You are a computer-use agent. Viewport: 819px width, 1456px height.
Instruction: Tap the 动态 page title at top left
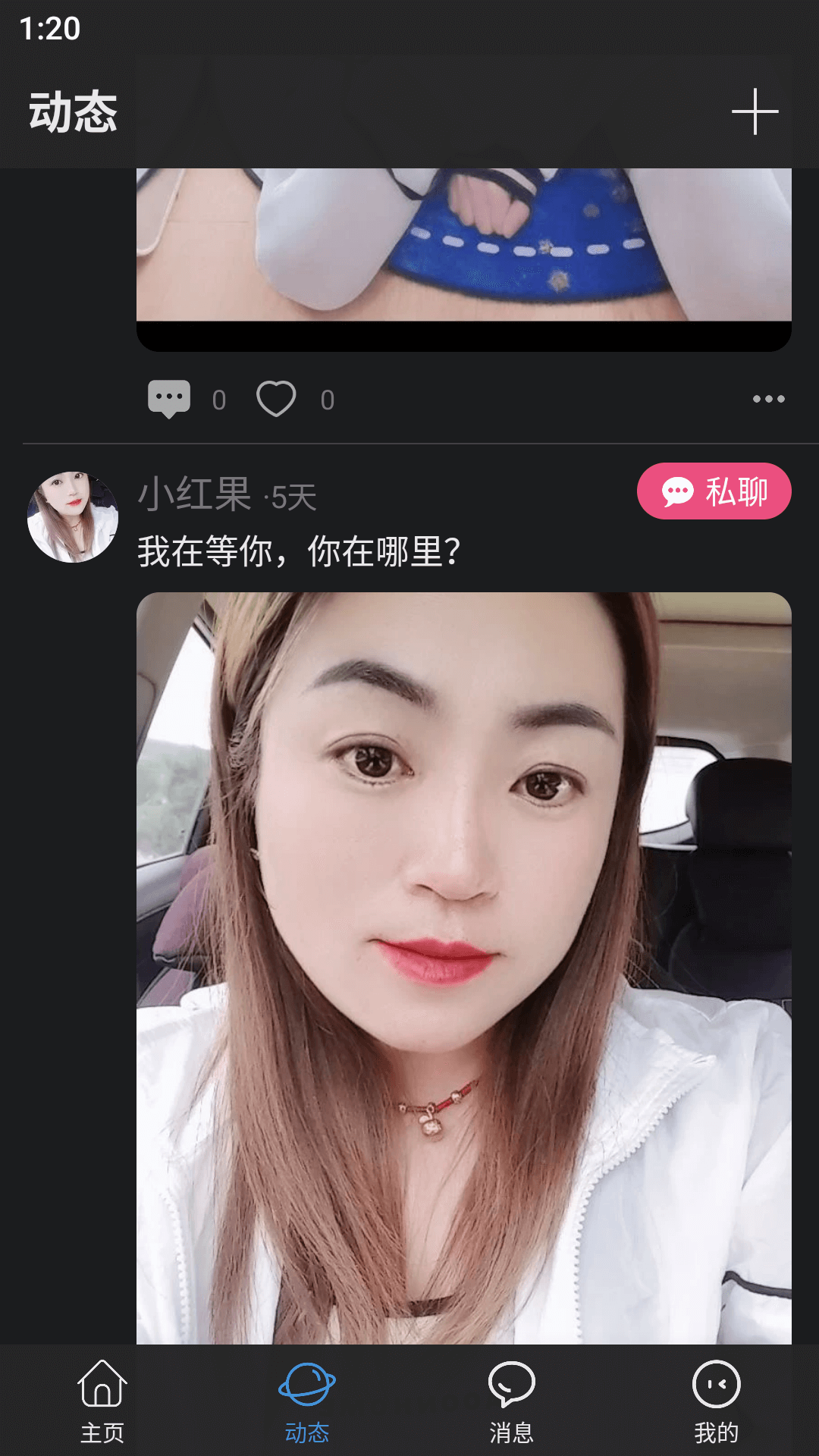[x=74, y=112]
